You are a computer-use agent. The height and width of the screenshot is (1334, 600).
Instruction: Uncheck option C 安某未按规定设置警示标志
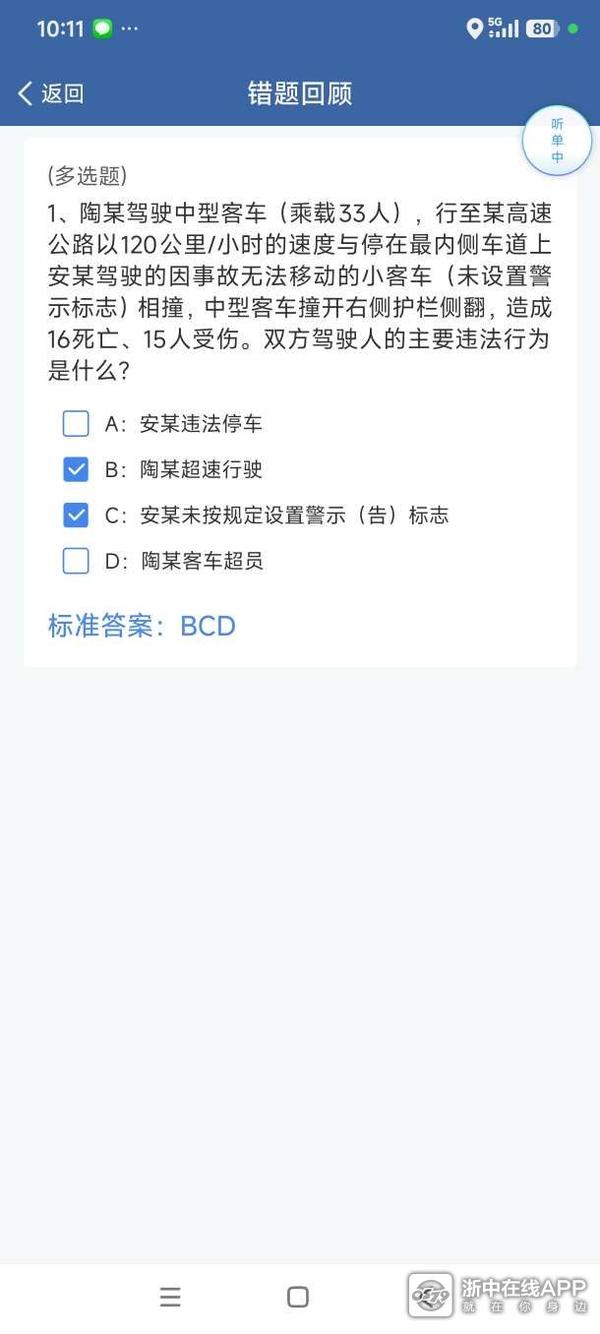(x=76, y=515)
